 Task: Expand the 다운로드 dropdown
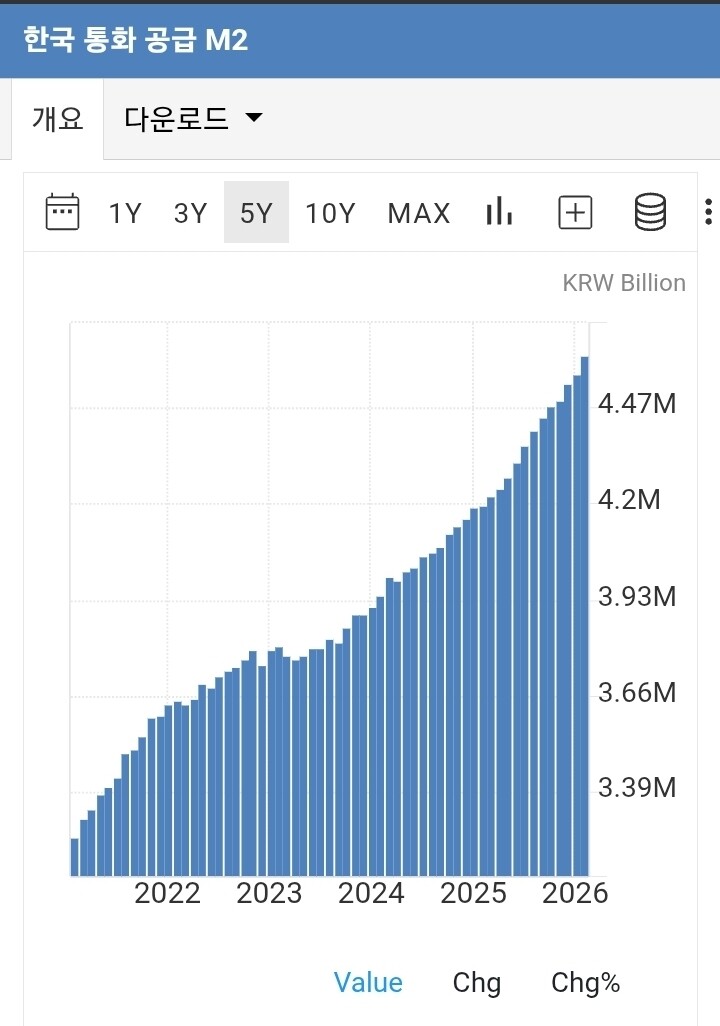pos(193,118)
